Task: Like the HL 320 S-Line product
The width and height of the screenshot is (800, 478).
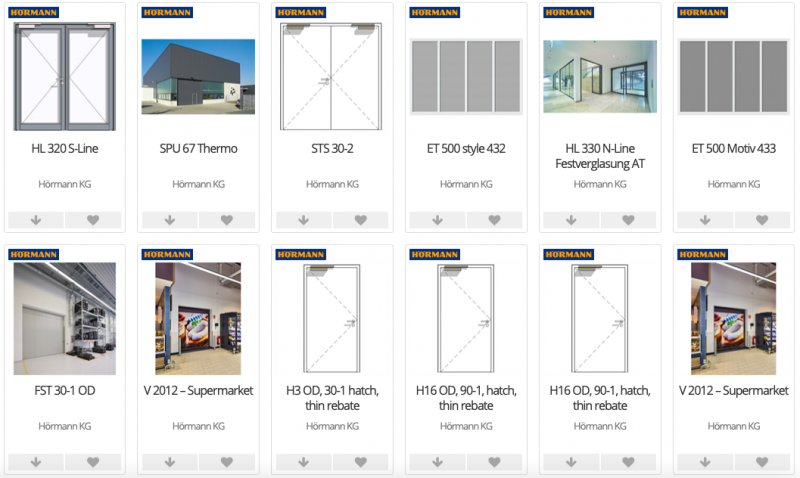Action: [x=93, y=220]
